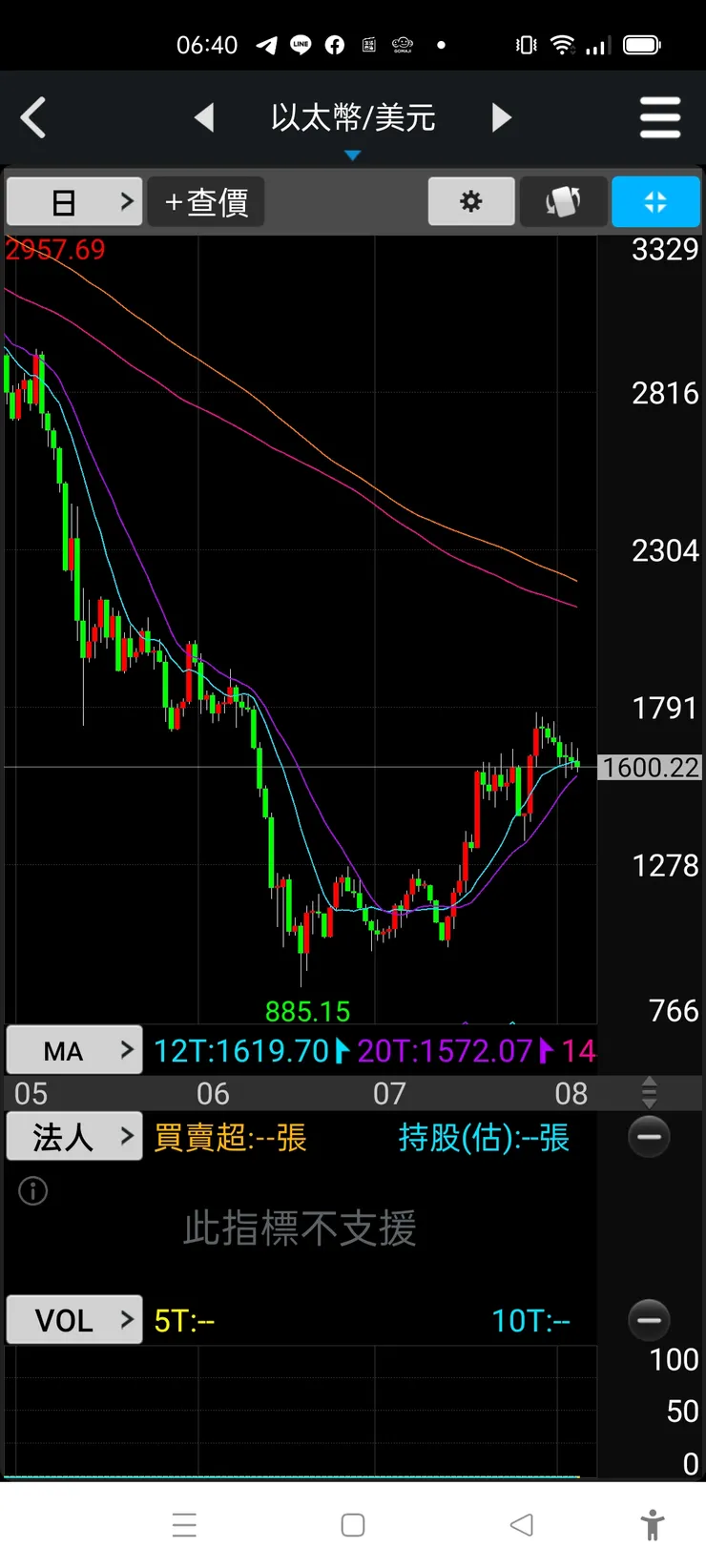Change the 法人 indicator selection
Screen dimensions: 706x1568
click(x=74, y=1137)
